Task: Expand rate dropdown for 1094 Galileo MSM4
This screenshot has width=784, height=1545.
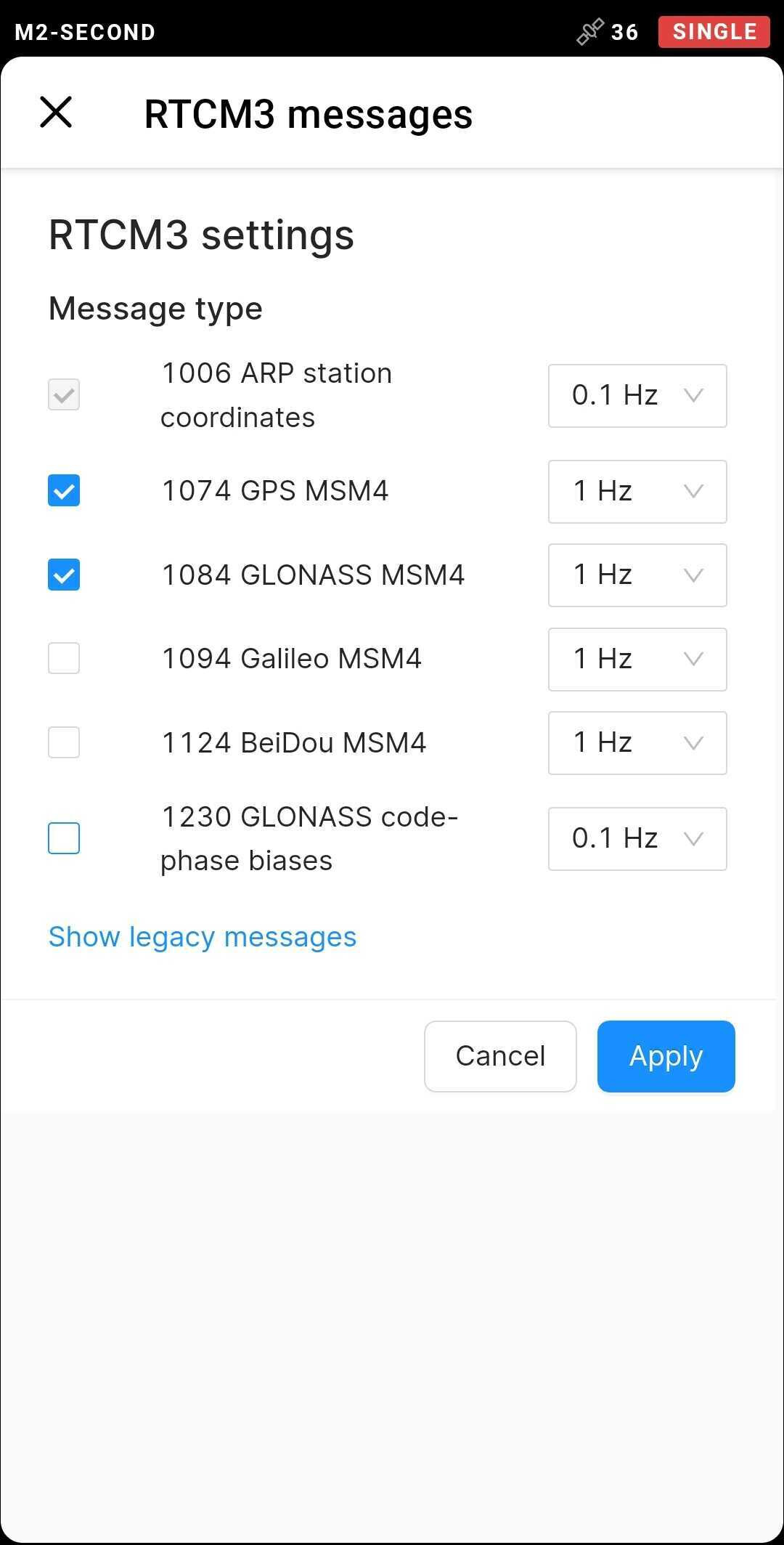Action: 637,660
